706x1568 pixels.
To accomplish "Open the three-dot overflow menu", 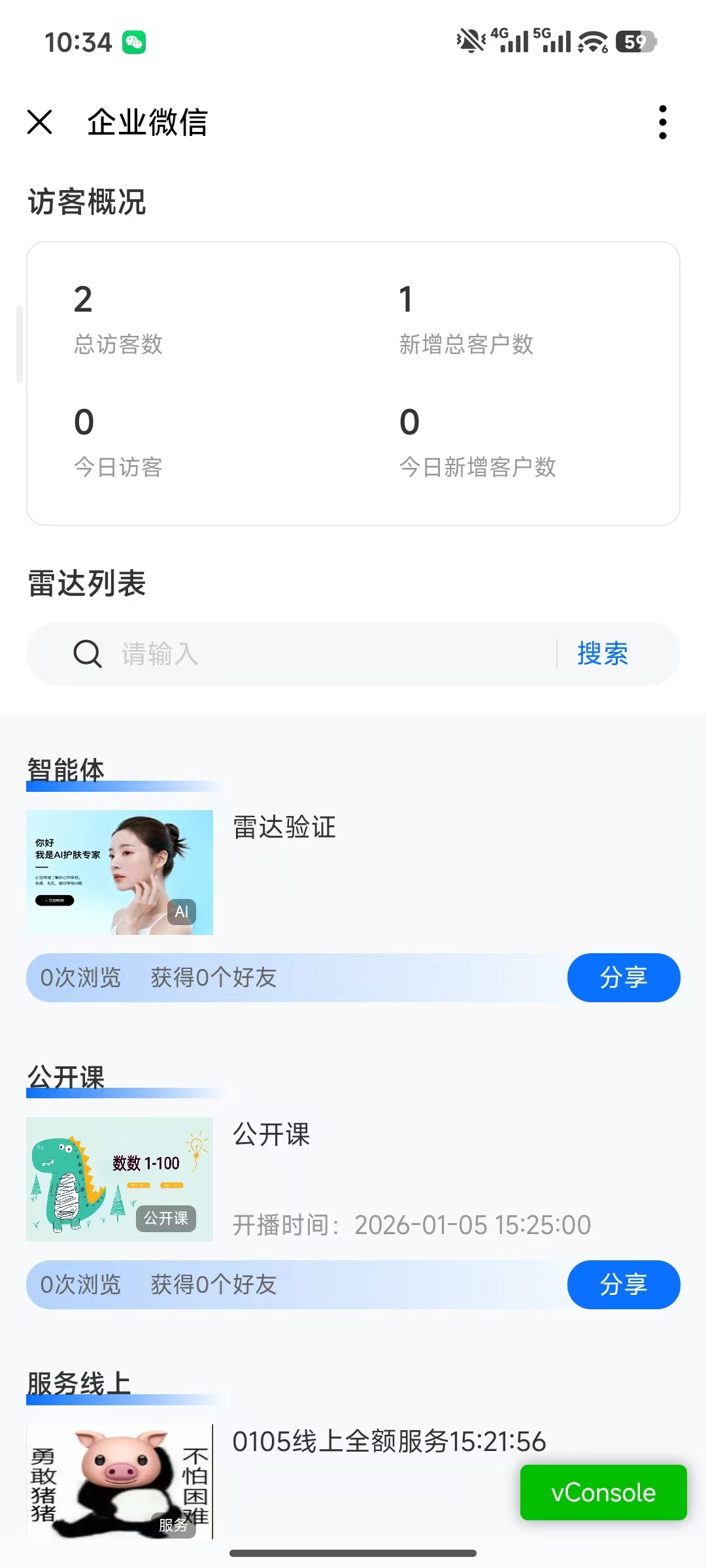I will click(x=662, y=122).
